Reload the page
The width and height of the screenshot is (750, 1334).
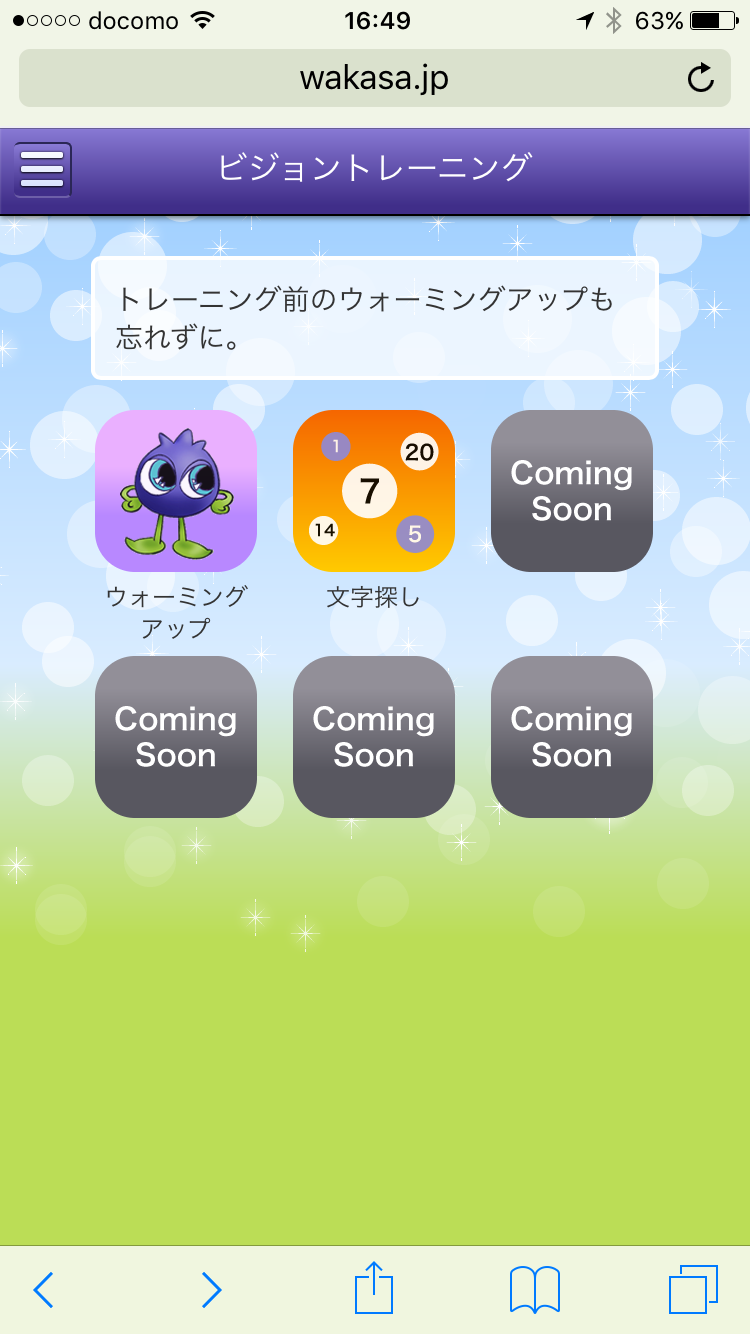[701, 78]
